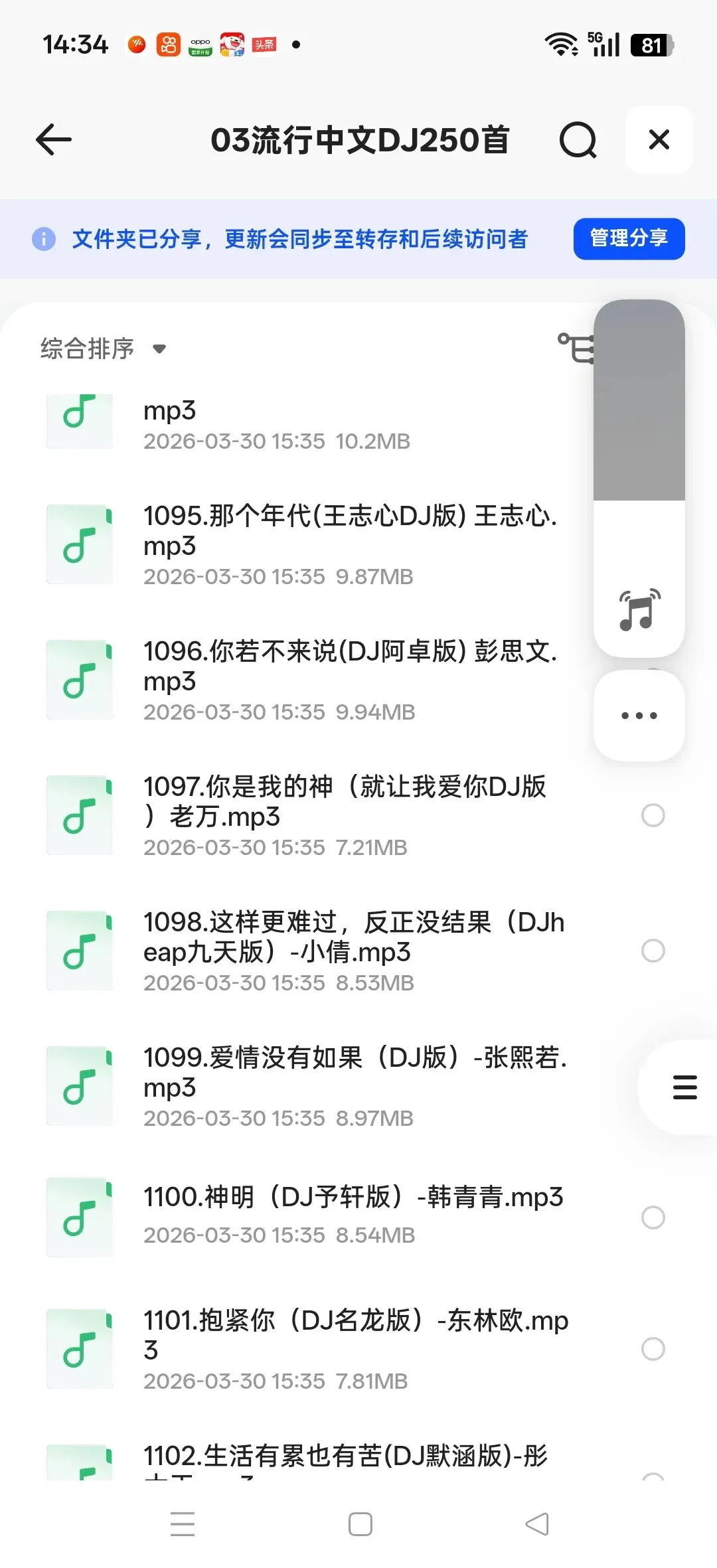Go back using the top-left arrow
The width and height of the screenshot is (717, 1568).
coord(54,139)
